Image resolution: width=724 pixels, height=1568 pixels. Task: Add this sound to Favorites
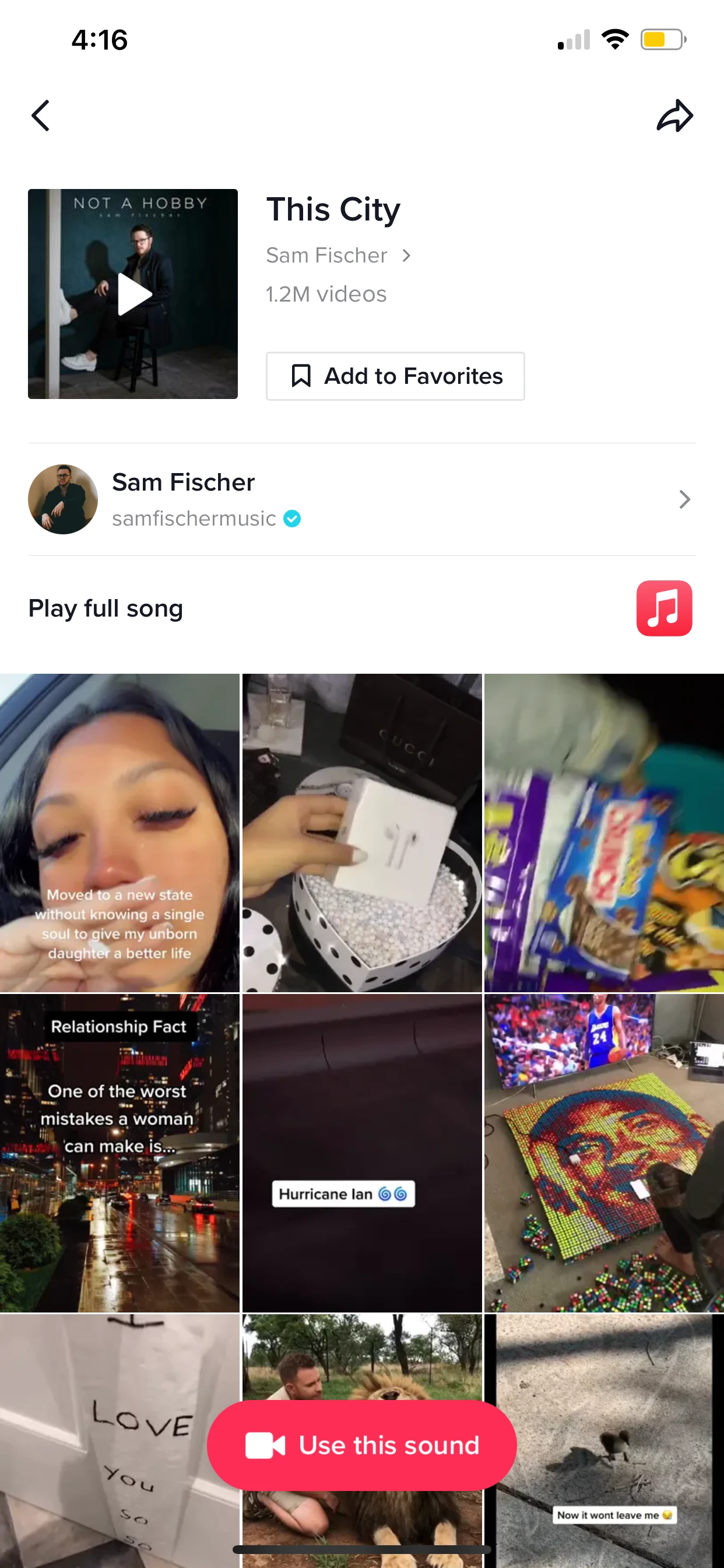click(395, 376)
